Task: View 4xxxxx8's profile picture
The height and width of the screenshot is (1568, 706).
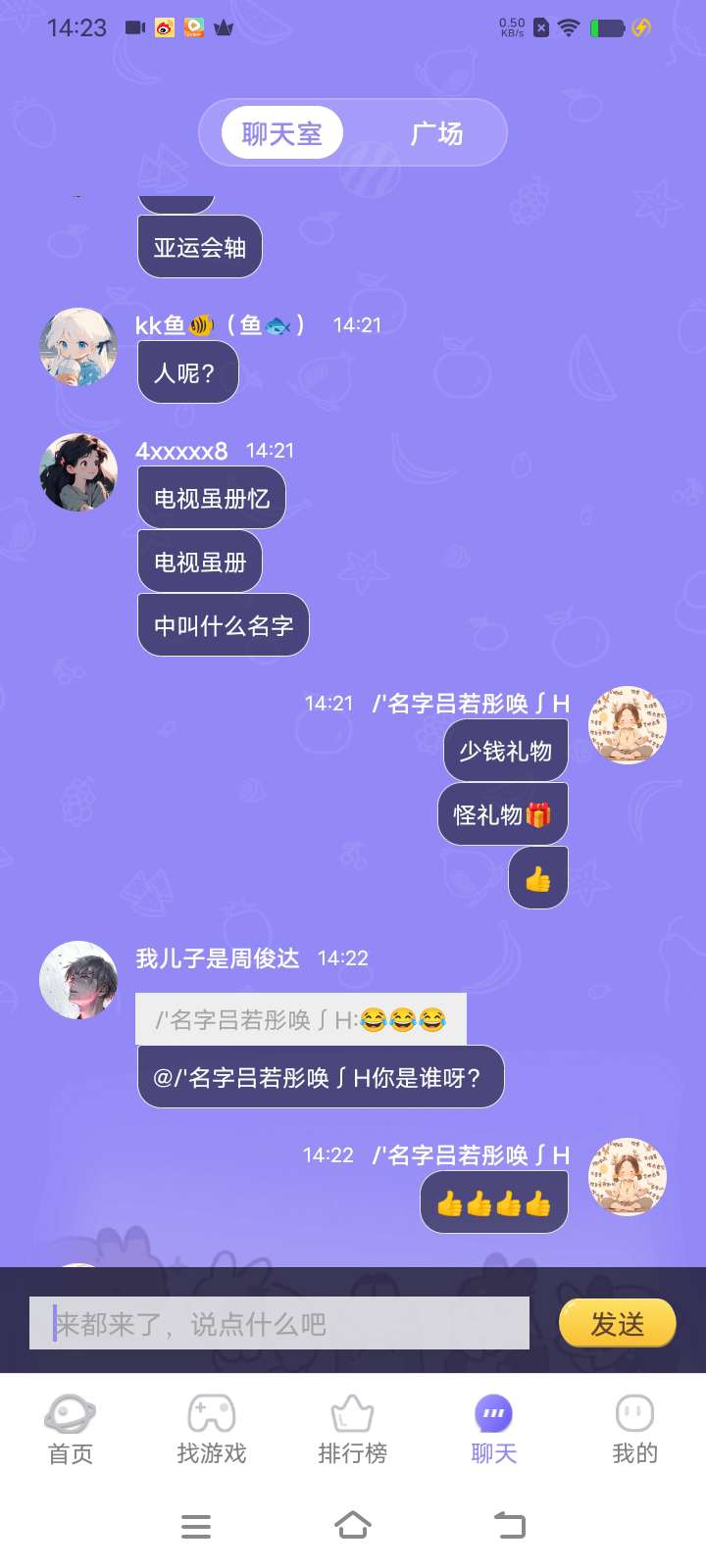Action: point(78,472)
